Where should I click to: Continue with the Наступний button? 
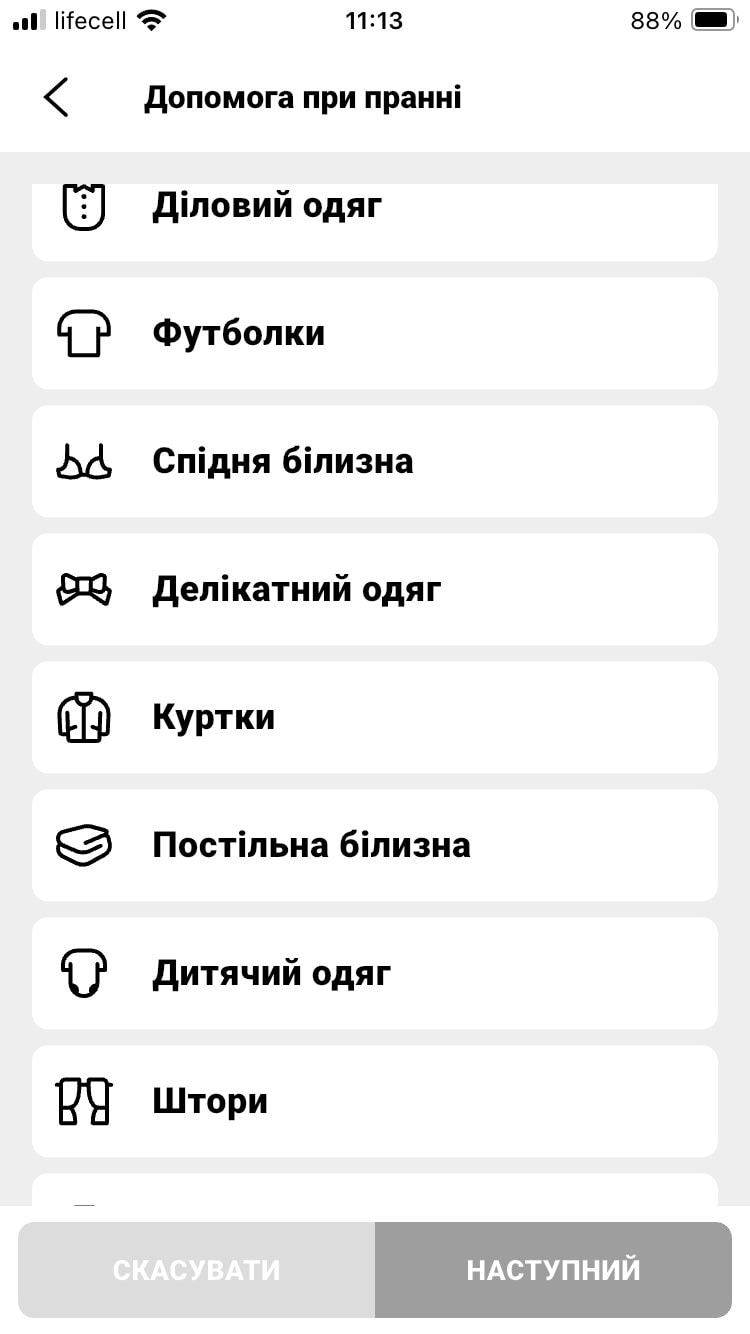(553, 1270)
